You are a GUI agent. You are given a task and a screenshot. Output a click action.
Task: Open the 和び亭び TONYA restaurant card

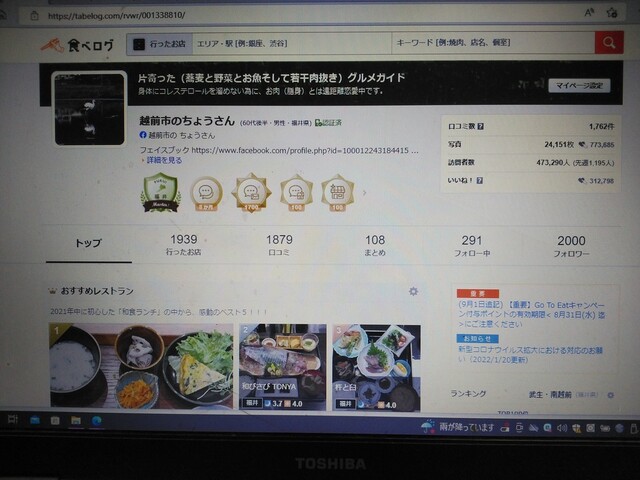(x=283, y=366)
